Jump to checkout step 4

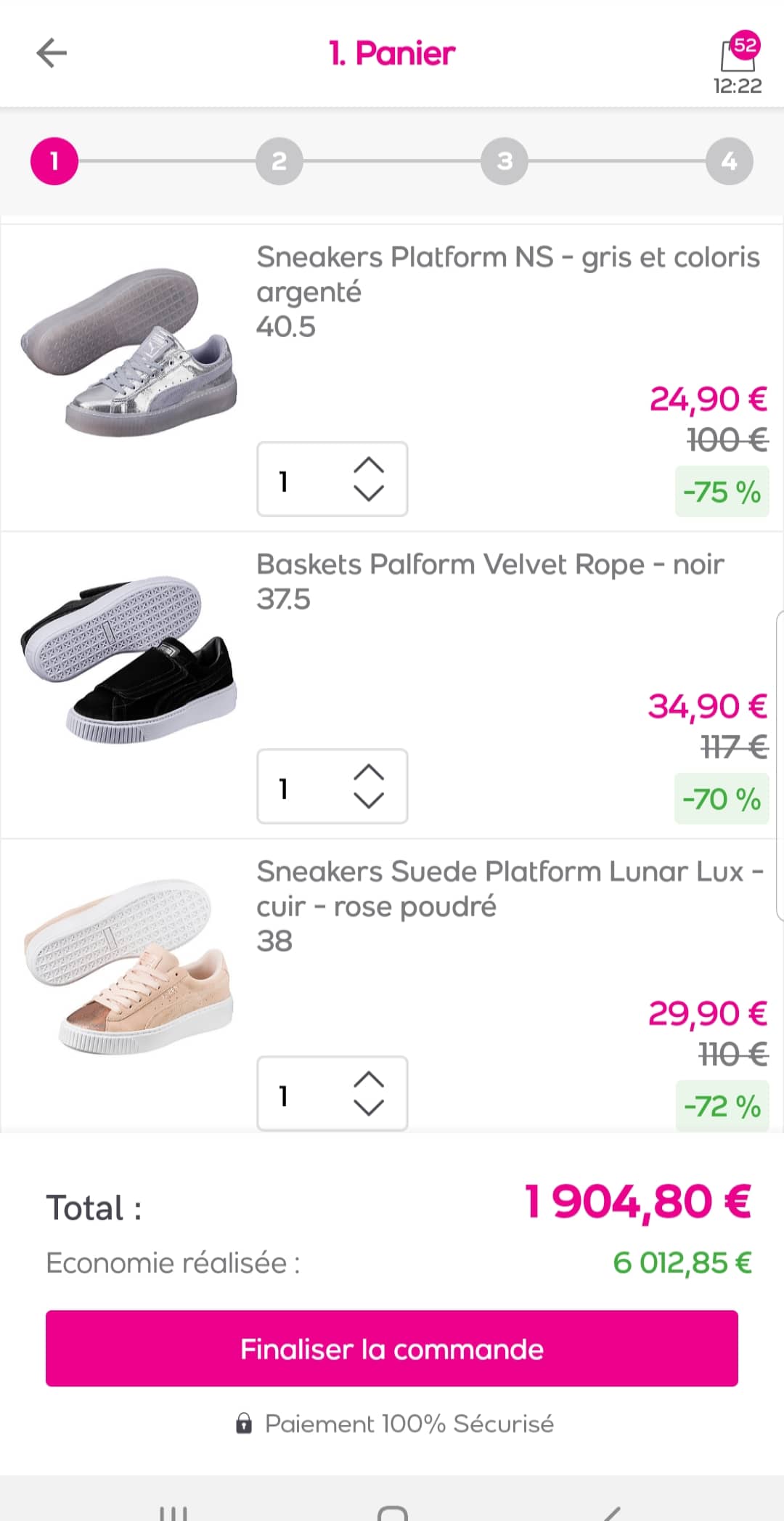pos(730,161)
